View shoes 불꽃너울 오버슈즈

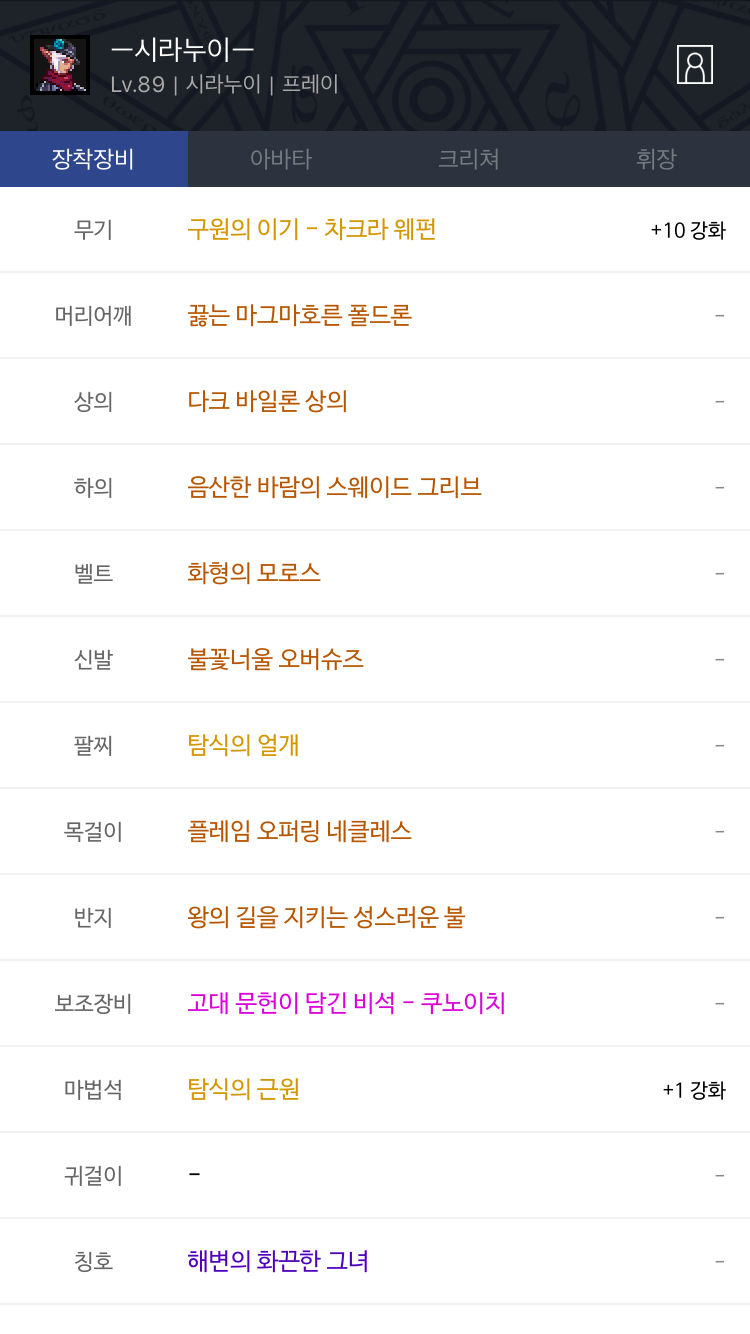(x=276, y=659)
